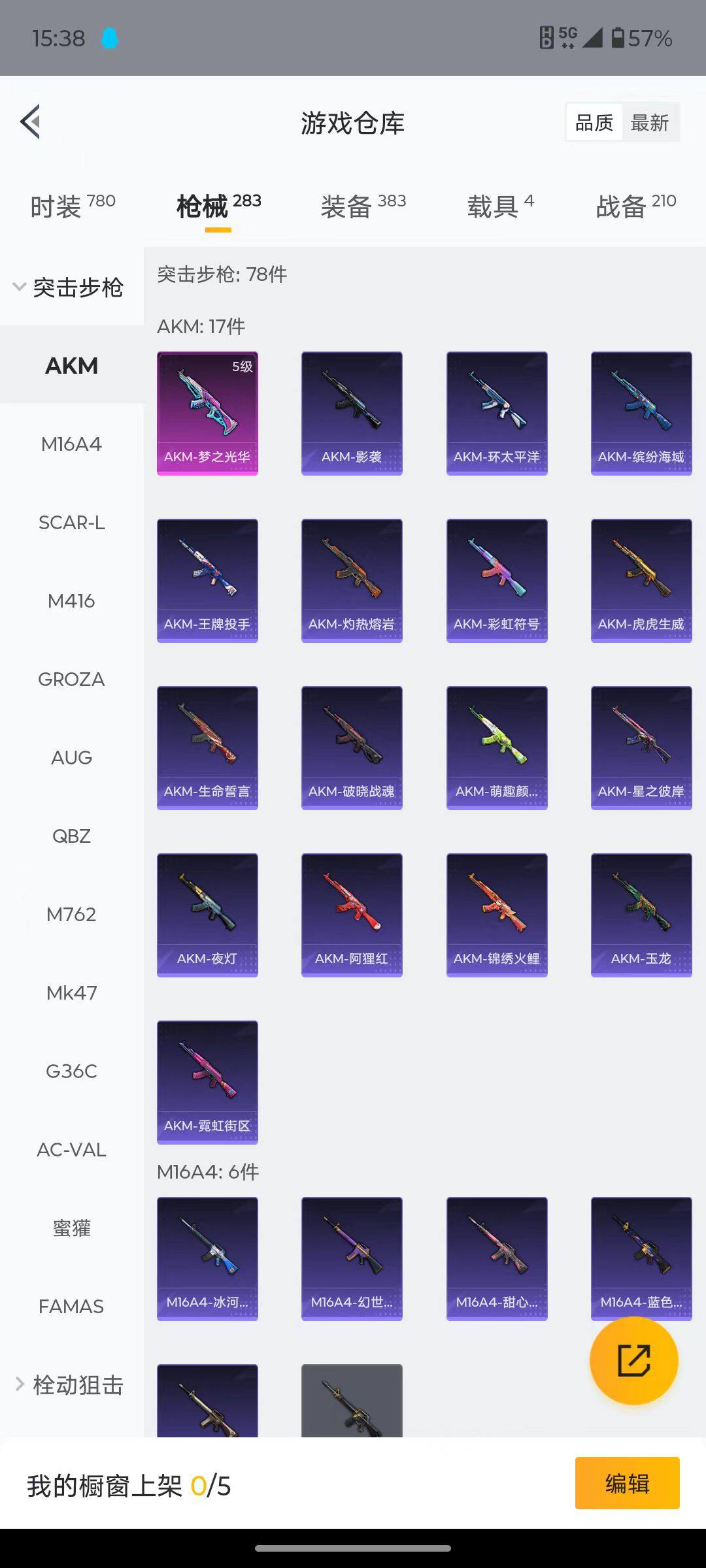
Task: Sort the warehouse by 最新
Action: (649, 123)
